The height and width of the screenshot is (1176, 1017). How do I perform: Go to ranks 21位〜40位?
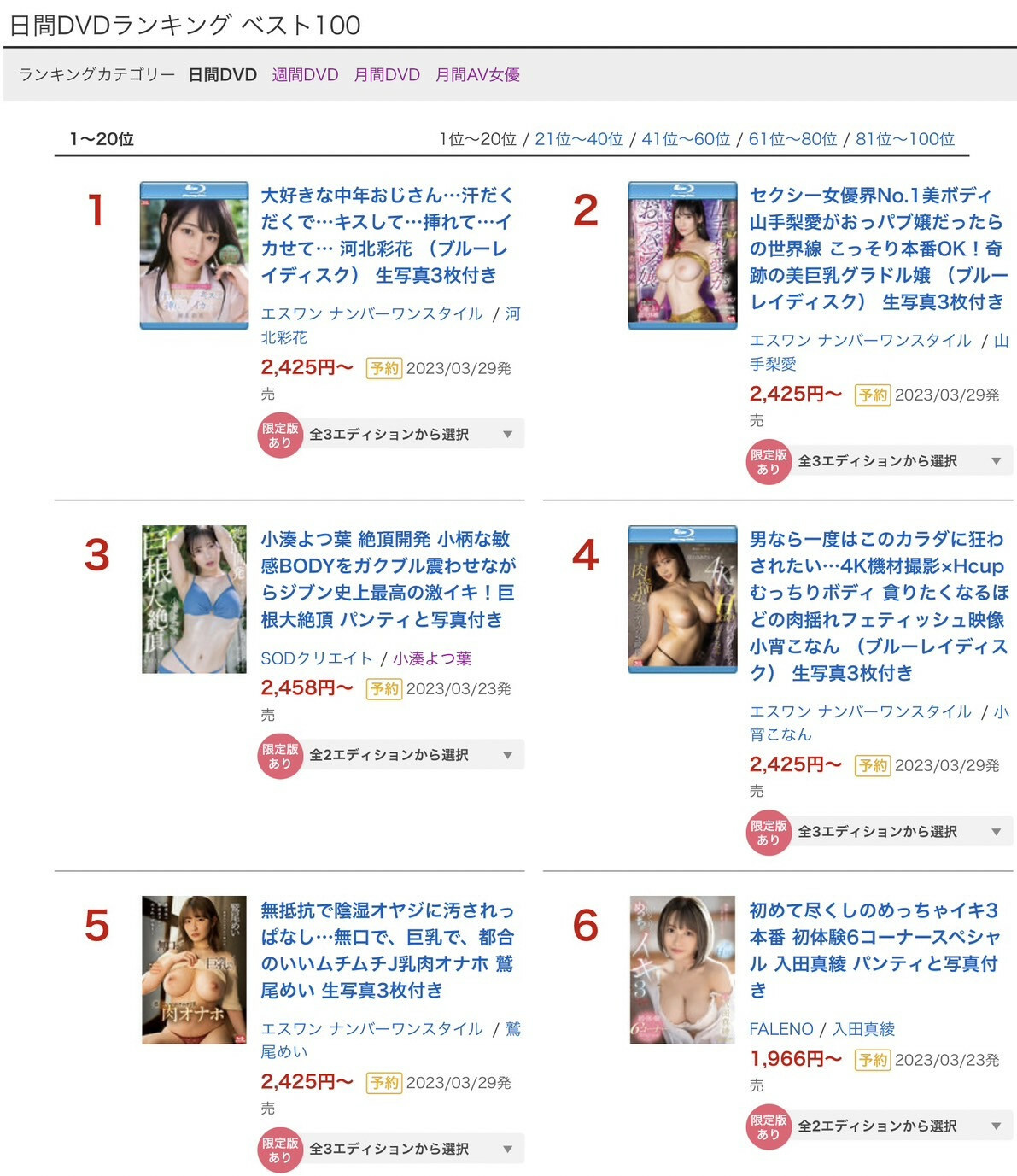[579, 139]
